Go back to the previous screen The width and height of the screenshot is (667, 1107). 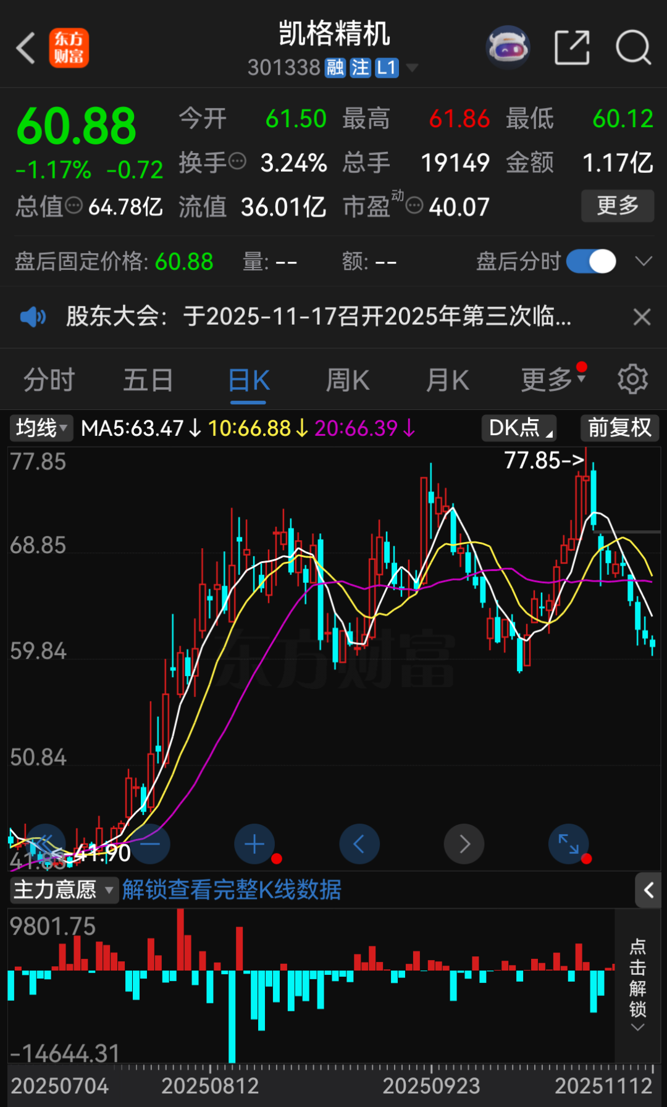click(27, 47)
